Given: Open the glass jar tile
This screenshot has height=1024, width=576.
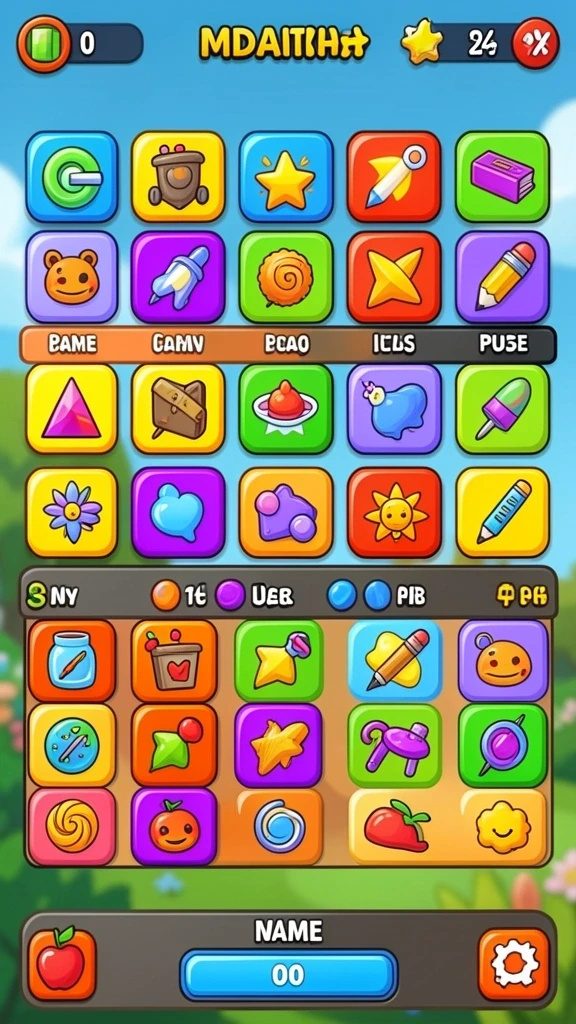Looking at the screenshot, I should (72, 661).
